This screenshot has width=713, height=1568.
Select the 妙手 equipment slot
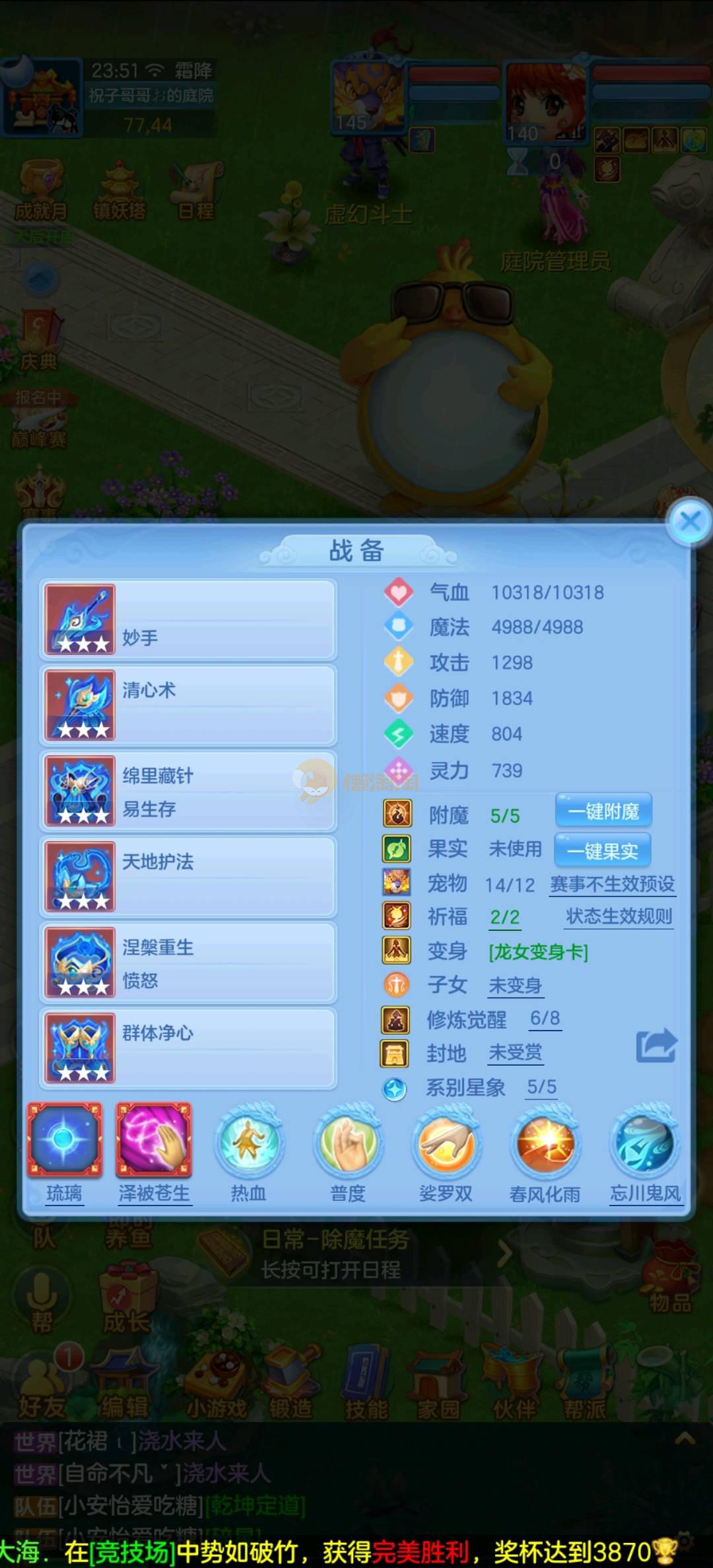pyautogui.click(x=188, y=619)
